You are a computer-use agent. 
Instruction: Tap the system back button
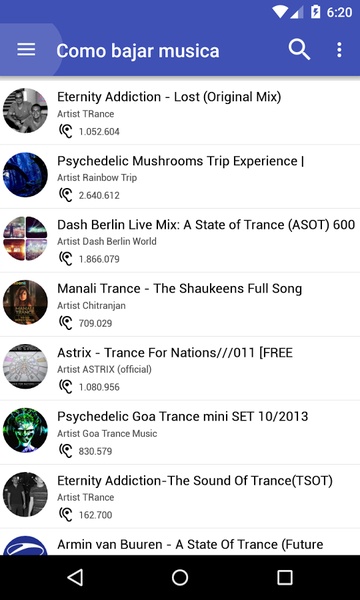[x=75, y=577]
